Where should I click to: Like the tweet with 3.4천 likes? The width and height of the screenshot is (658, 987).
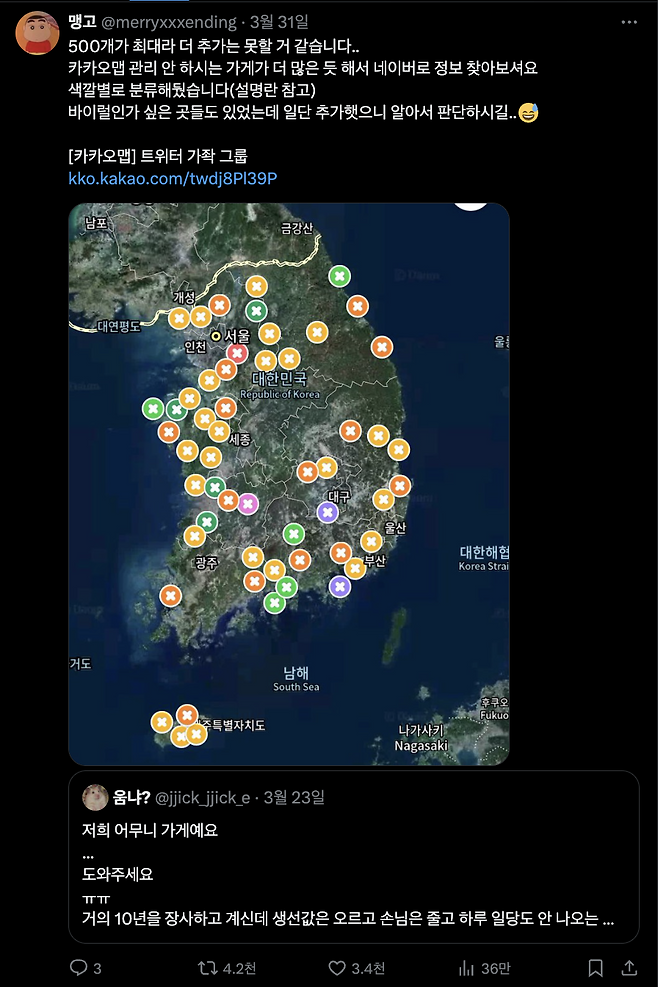338,967
